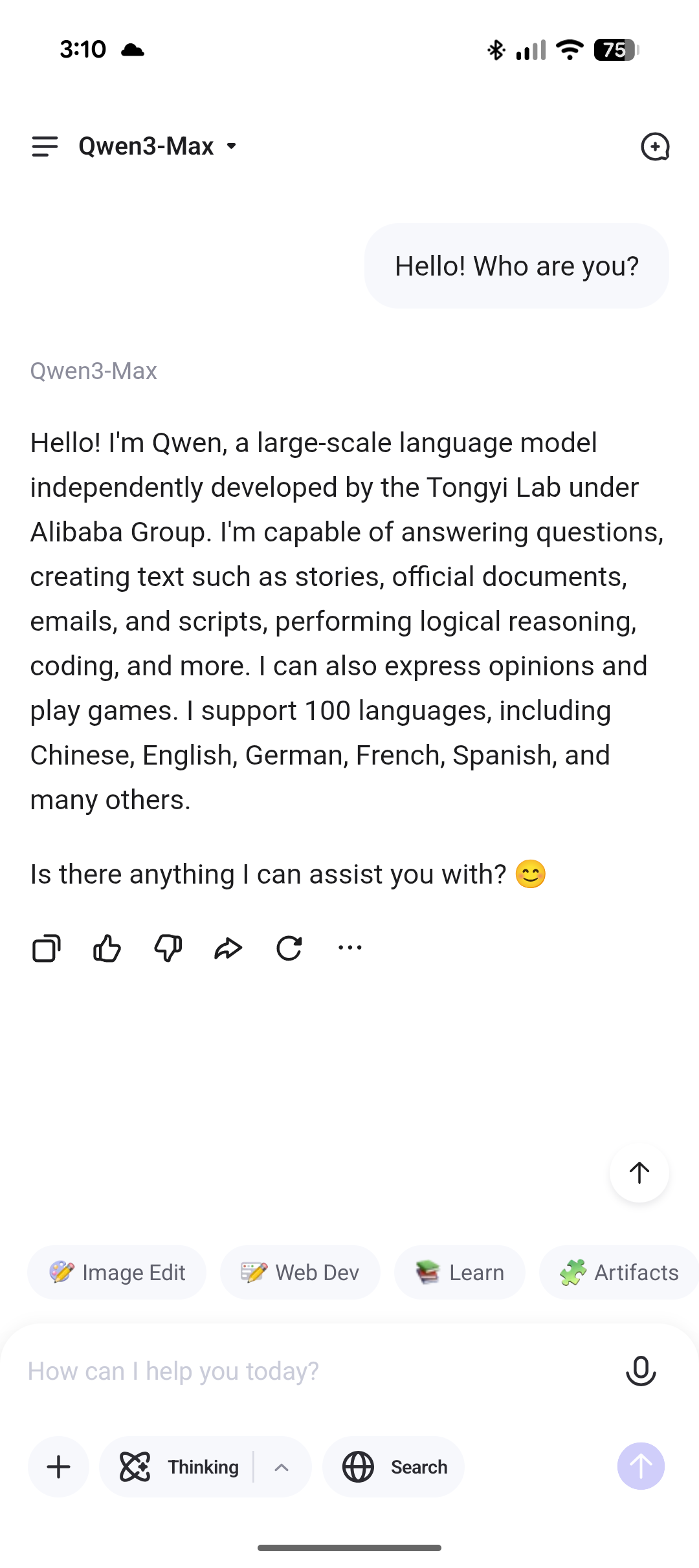Image resolution: width=699 pixels, height=1568 pixels.
Task: Regenerate the response
Action: (289, 948)
